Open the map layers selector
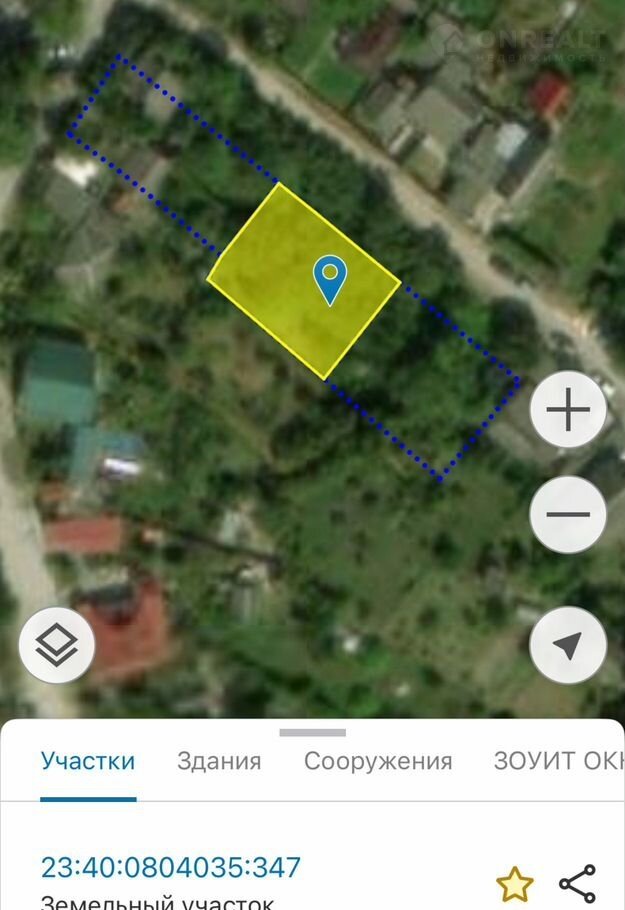 57,645
